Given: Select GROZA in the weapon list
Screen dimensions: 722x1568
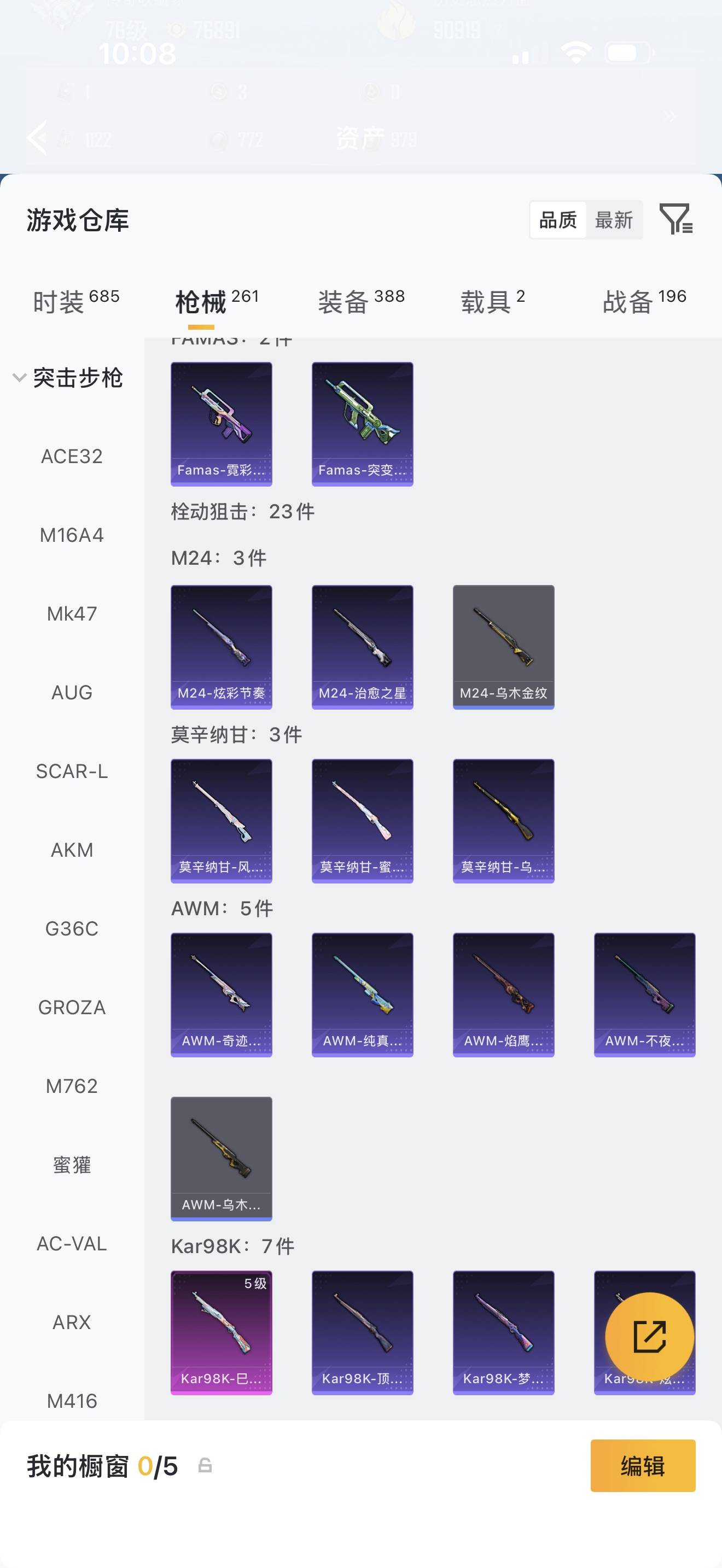Looking at the screenshot, I should [x=72, y=1008].
